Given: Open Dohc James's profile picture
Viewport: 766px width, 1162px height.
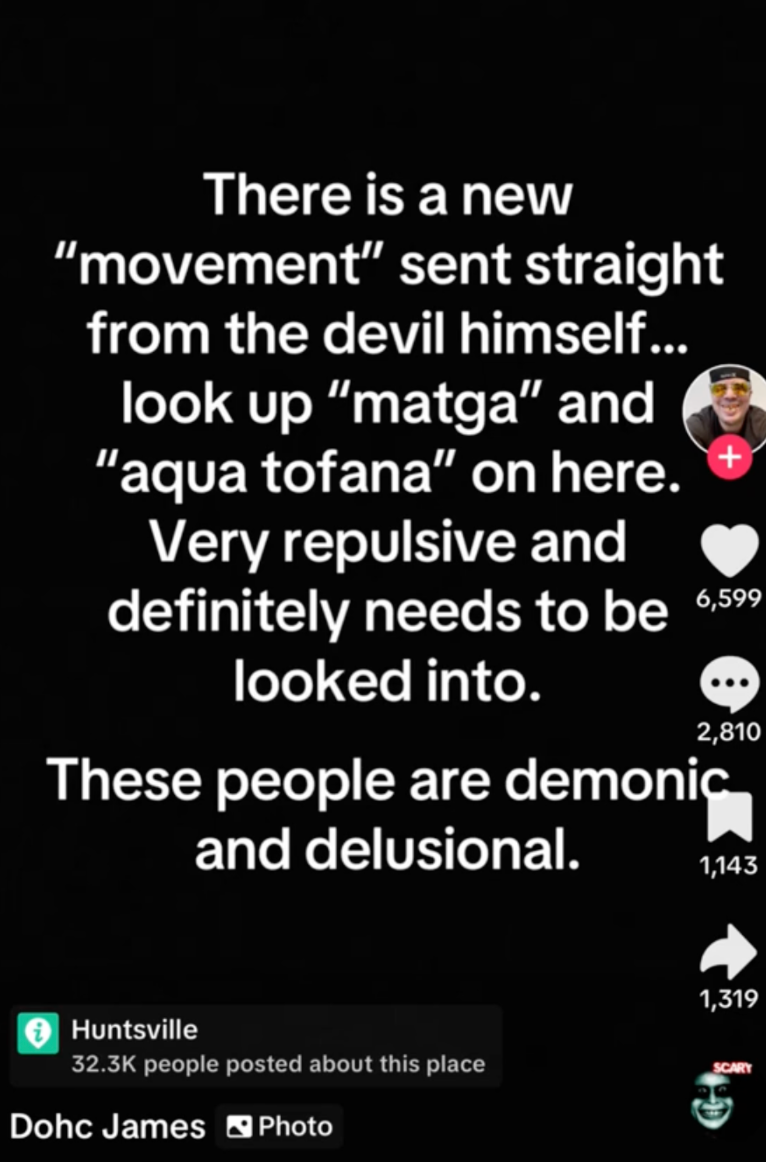Looking at the screenshot, I should pyautogui.click(x=726, y=408).
